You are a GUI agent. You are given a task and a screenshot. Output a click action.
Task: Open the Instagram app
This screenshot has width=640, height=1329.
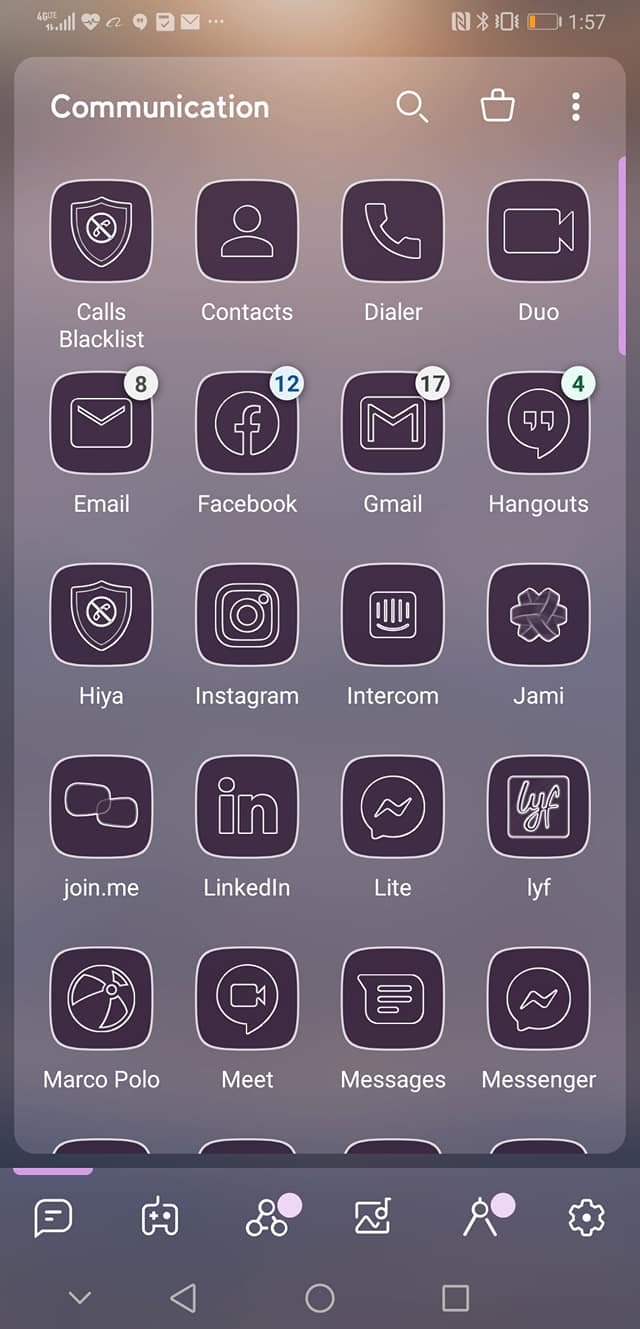click(x=247, y=615)
